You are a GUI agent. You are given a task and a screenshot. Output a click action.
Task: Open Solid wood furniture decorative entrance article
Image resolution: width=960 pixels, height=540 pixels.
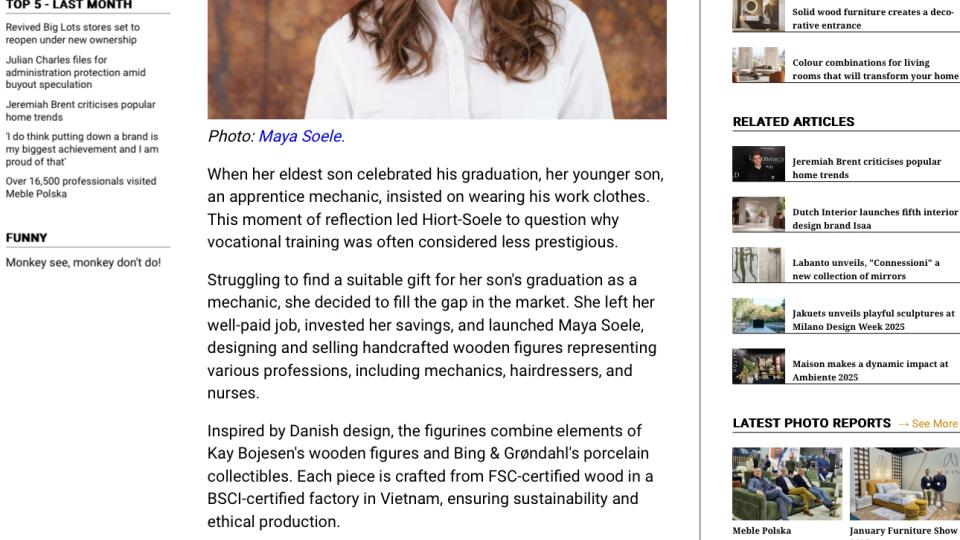coord(872,19)
